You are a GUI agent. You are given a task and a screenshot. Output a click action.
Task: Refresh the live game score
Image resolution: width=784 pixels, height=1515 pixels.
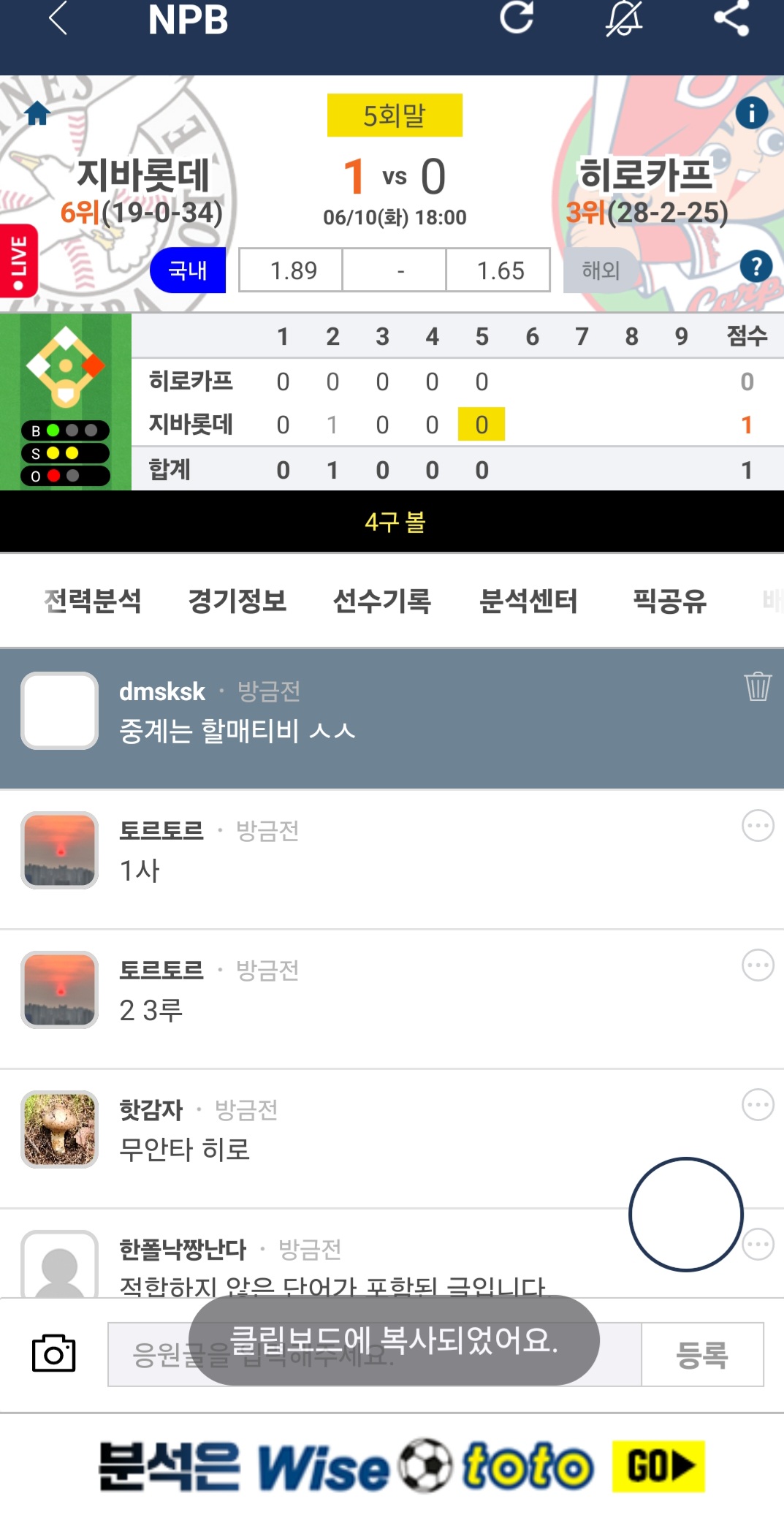517,18
